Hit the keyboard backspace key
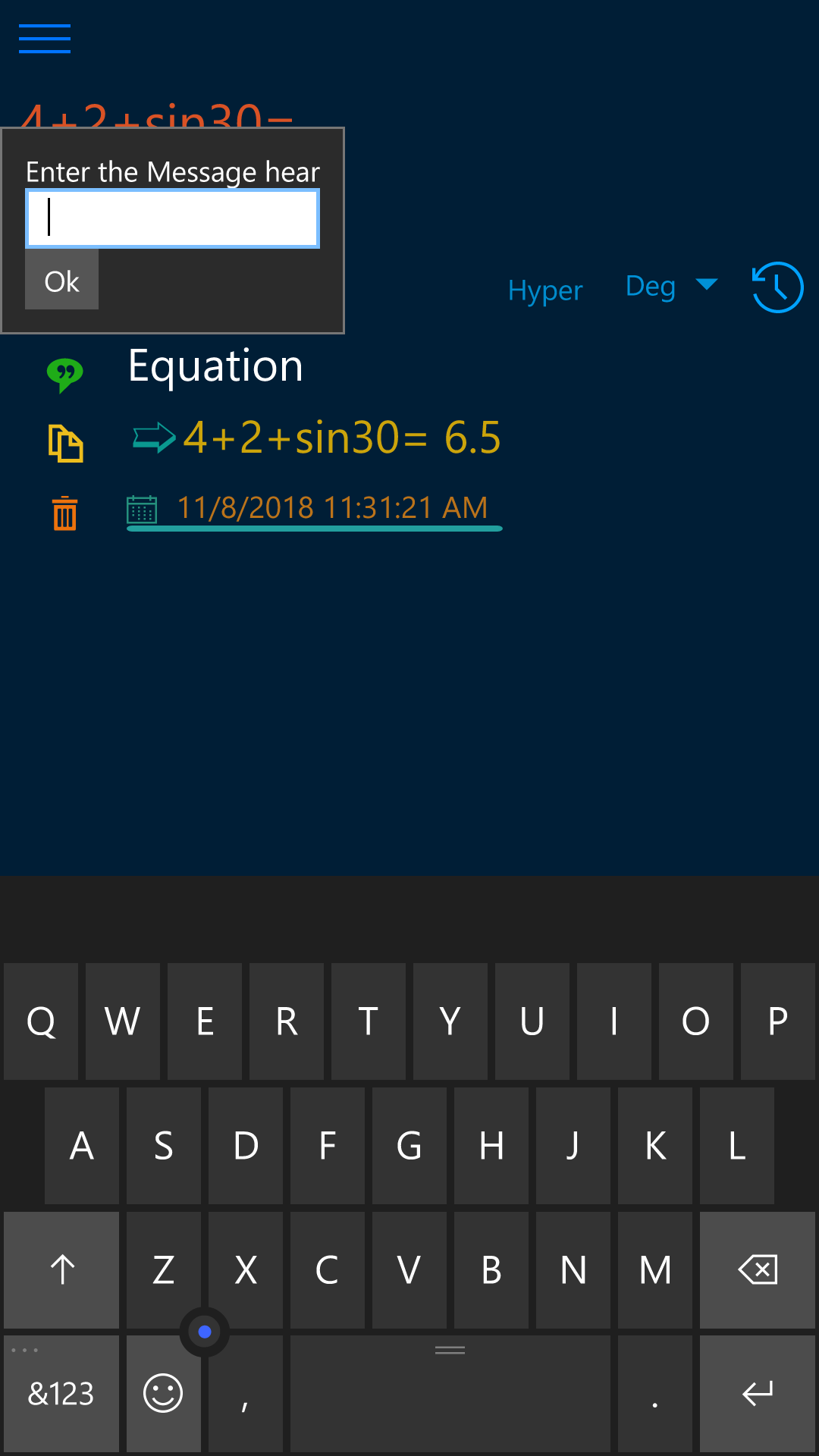 coord(757,1269)
